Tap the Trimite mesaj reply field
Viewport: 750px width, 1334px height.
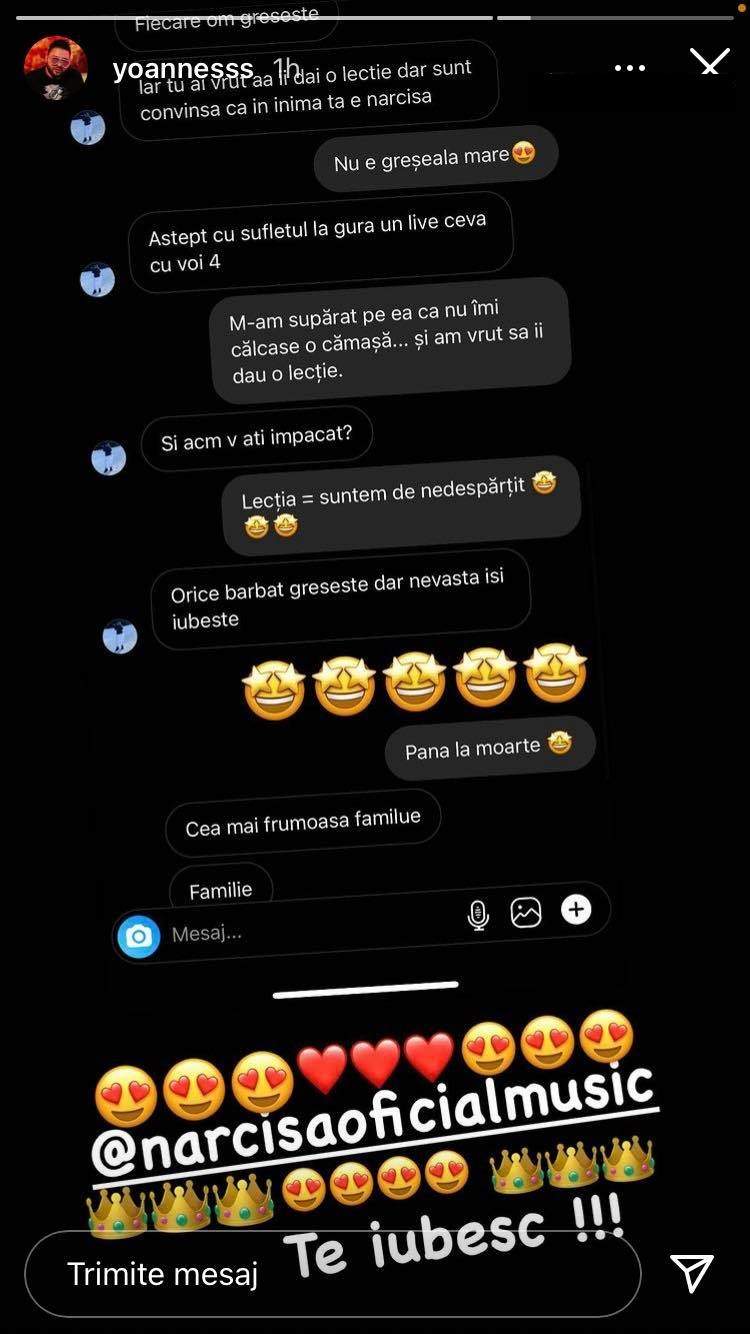tap(332, 1274)
